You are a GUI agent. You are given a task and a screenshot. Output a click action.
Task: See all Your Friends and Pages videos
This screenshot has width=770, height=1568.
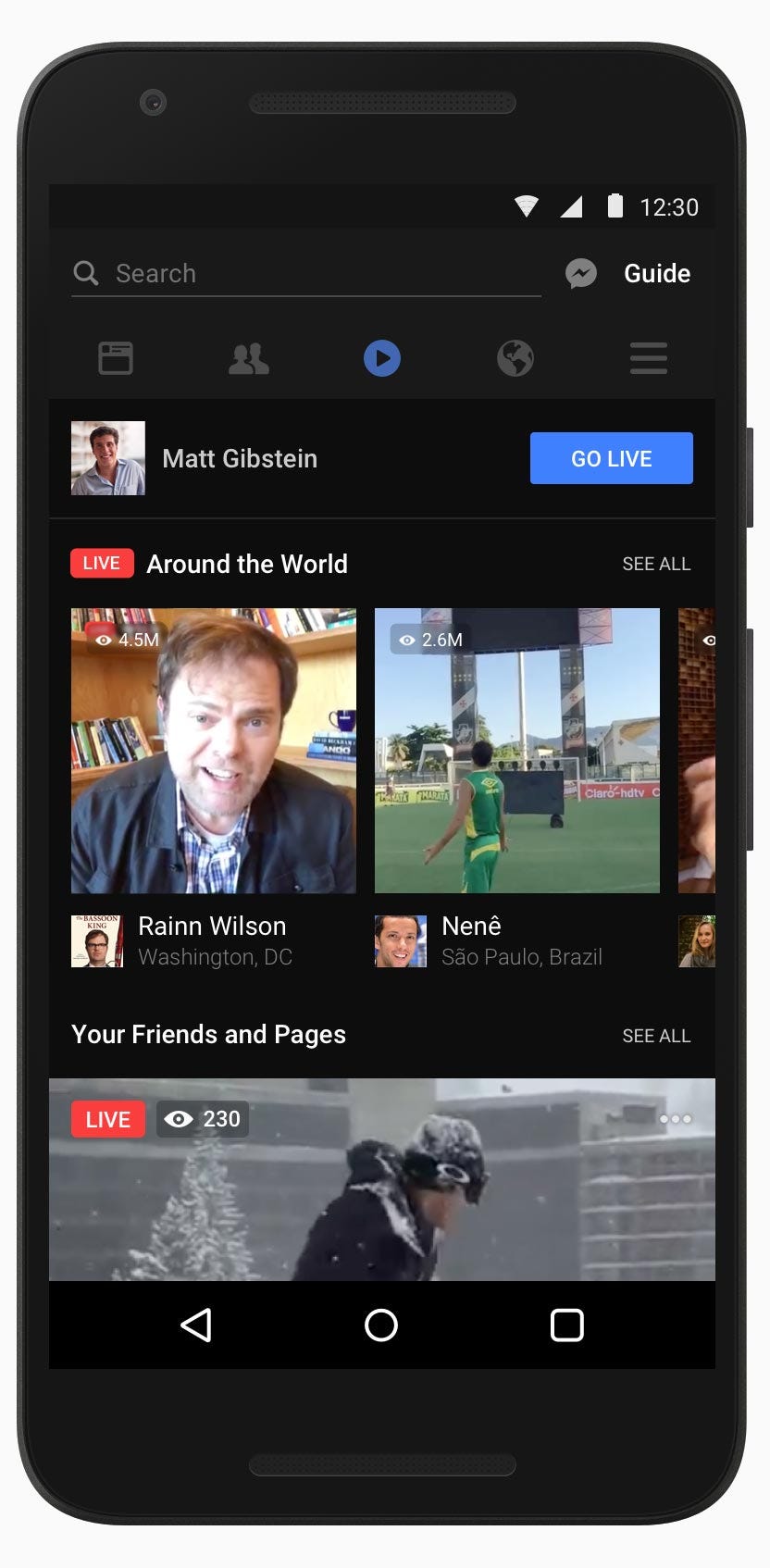point(656,1036)
